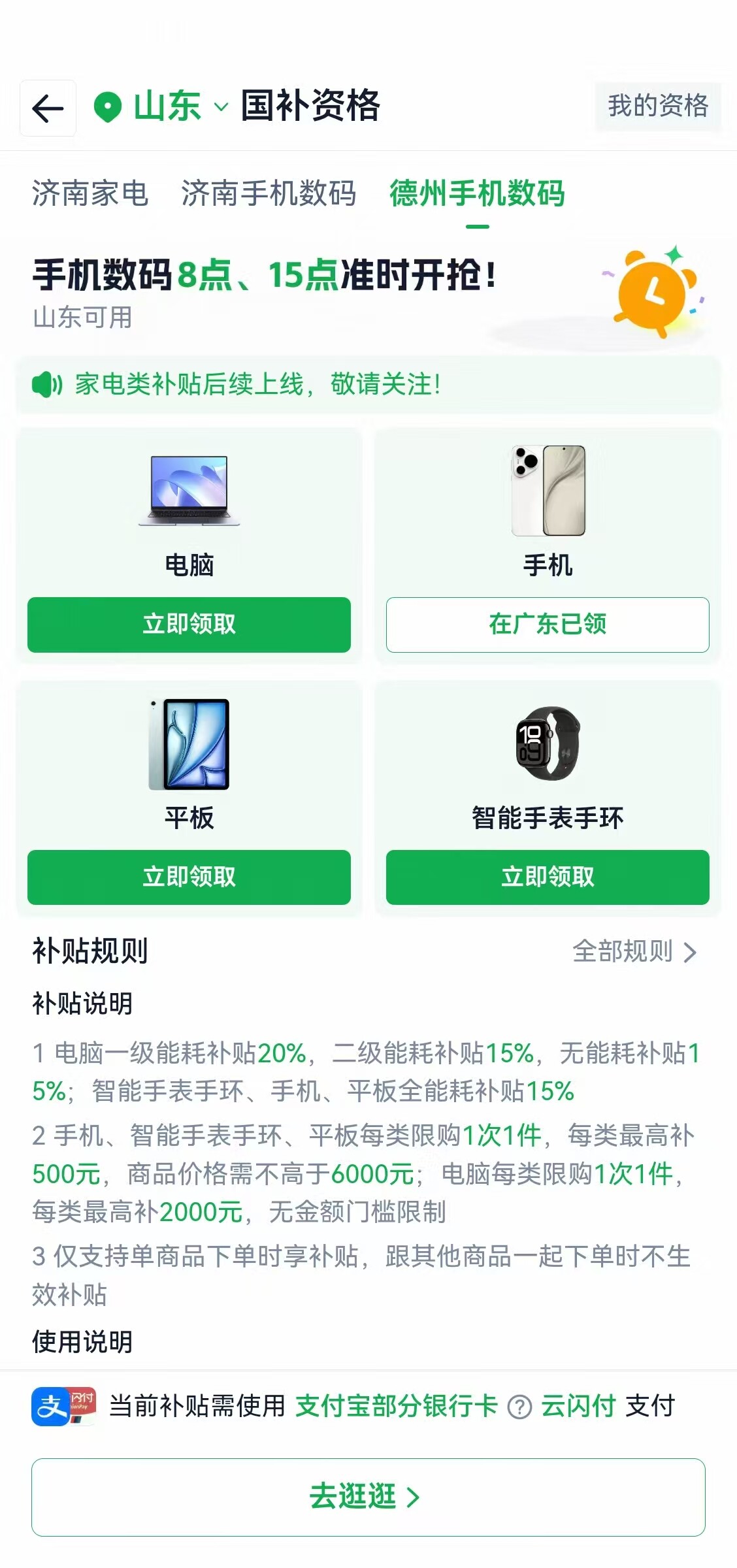The height and width of the screenshot is (1568, 737).
Task: Tap the help icon beside 支付宝部分银行卡
Action: [519, 1407]
